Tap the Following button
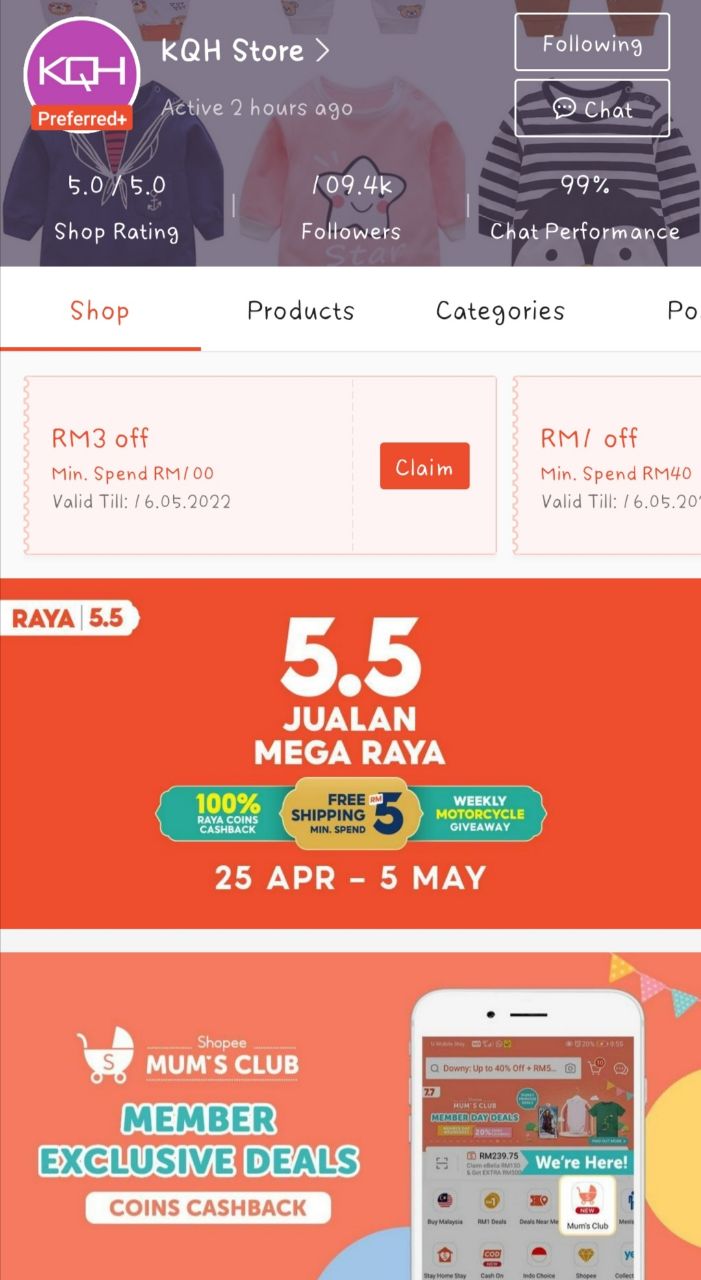 592,43
